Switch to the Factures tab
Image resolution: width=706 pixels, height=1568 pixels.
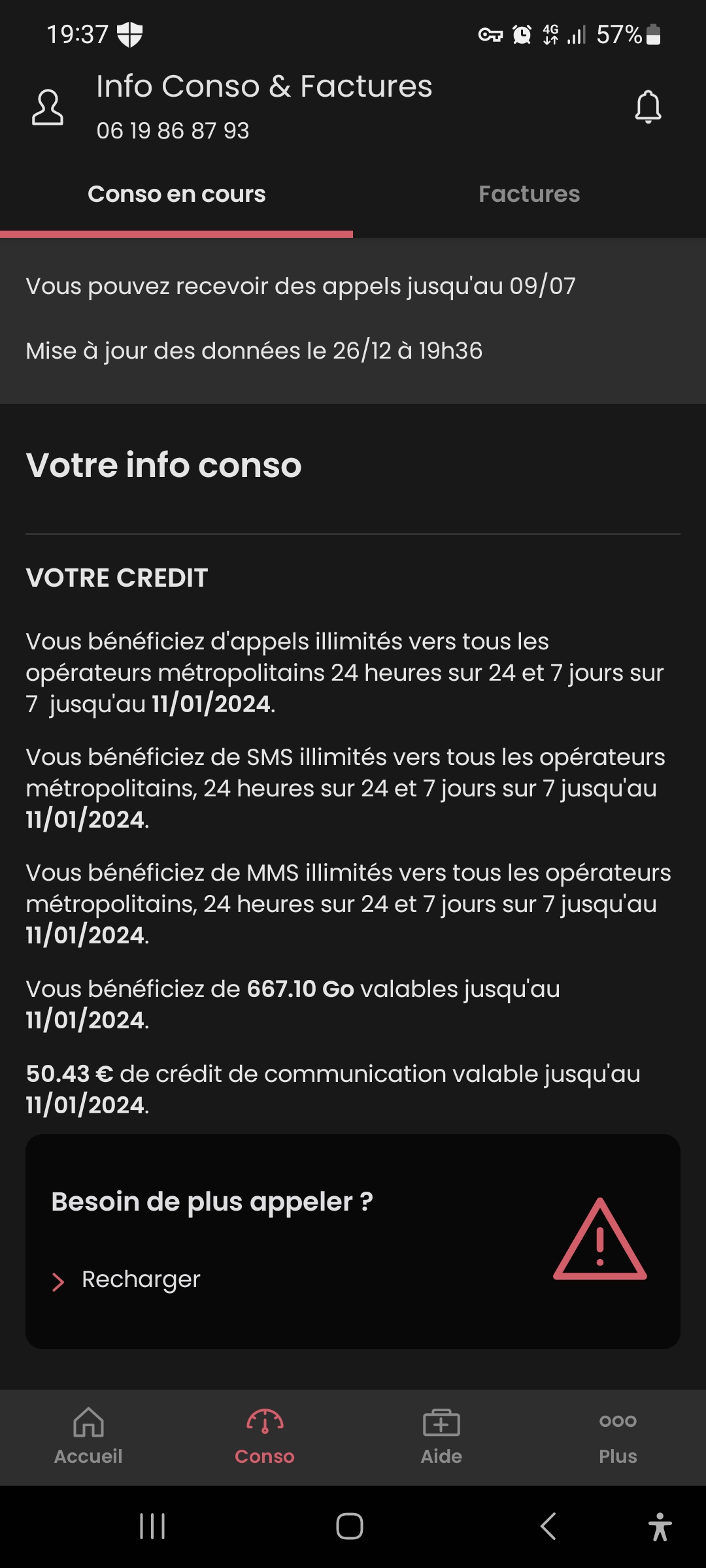pos(529,194)
